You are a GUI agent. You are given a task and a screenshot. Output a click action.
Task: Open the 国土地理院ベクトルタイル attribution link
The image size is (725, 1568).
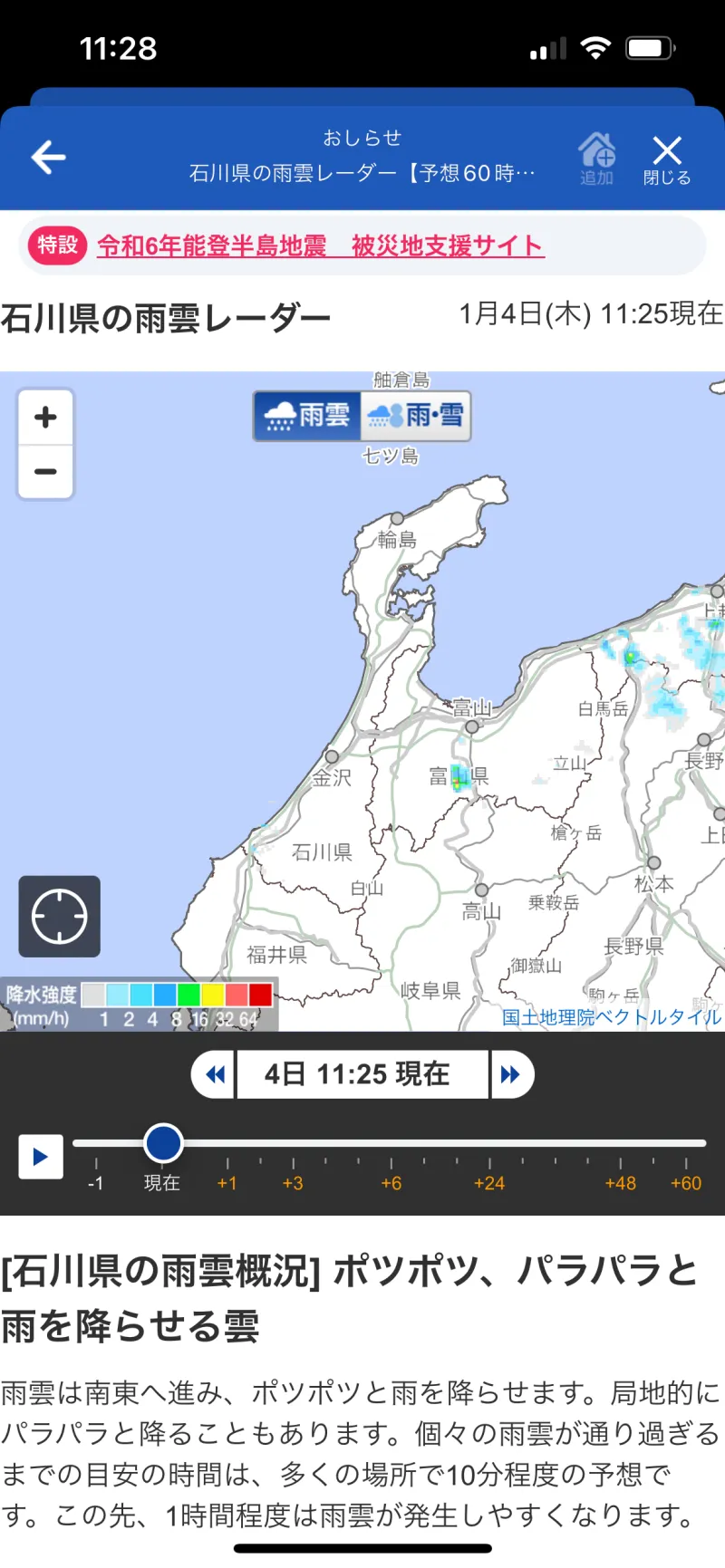[612, 1017]
